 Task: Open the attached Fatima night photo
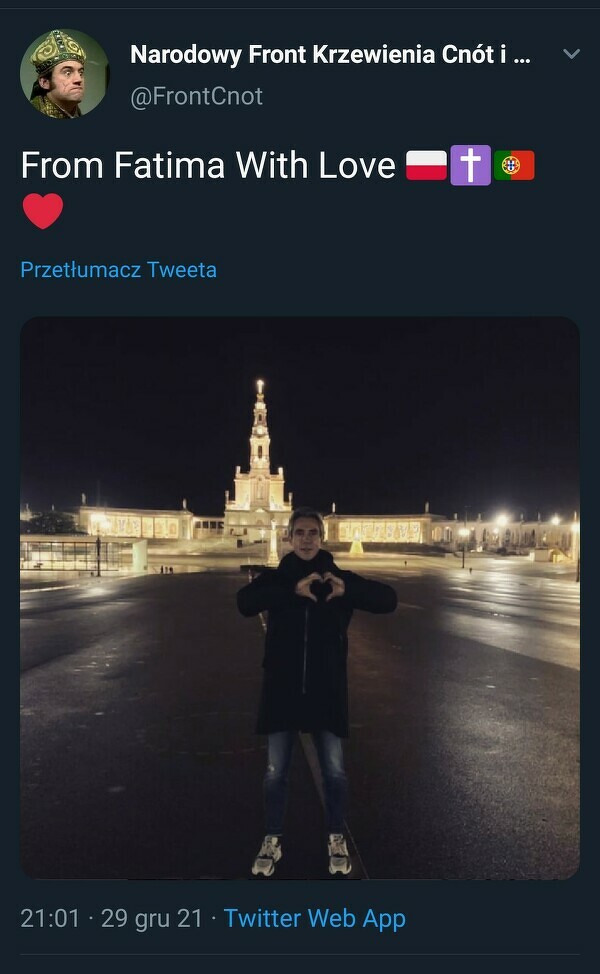[300, 598]
